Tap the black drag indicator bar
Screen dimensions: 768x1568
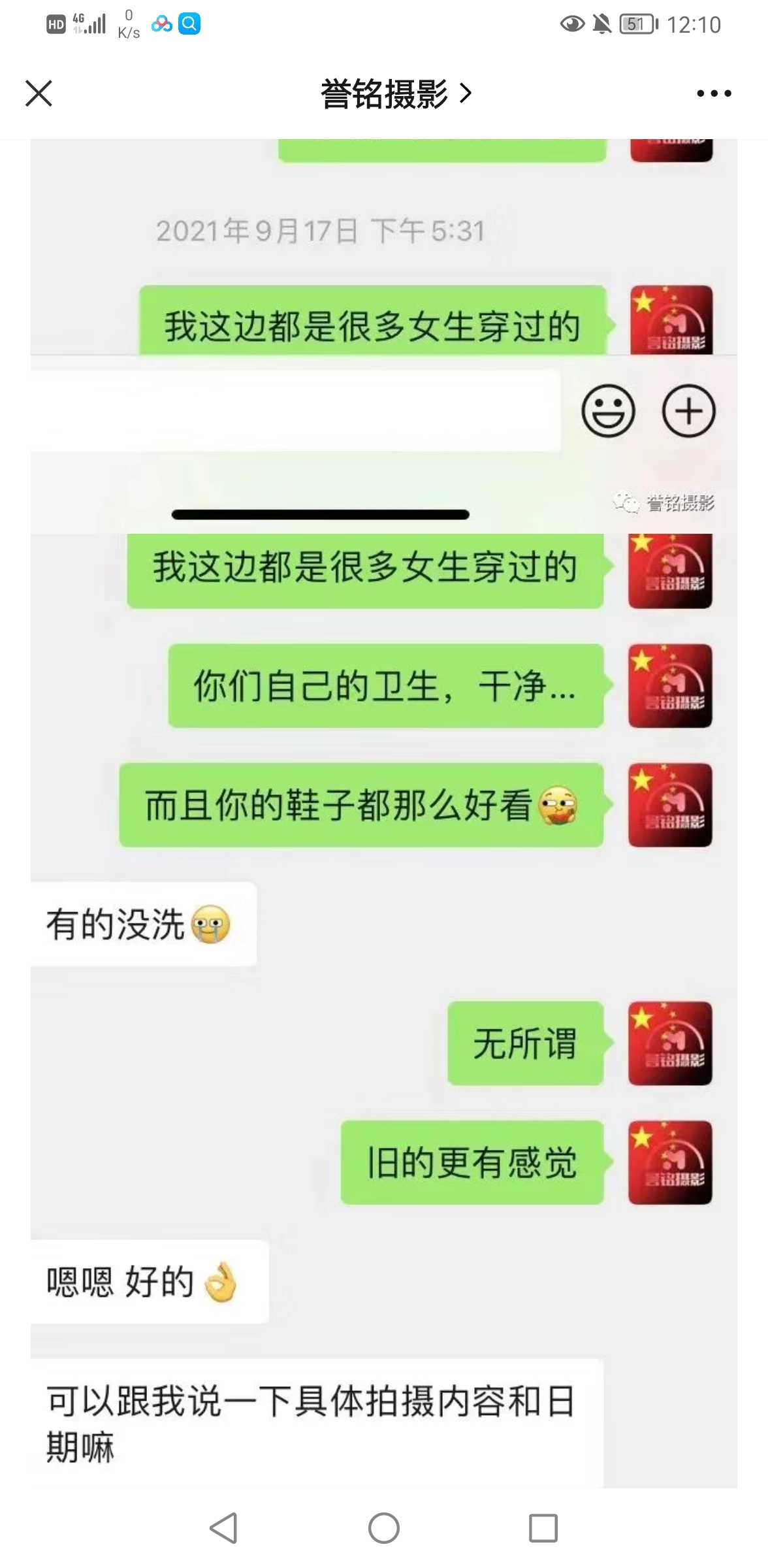320,515
